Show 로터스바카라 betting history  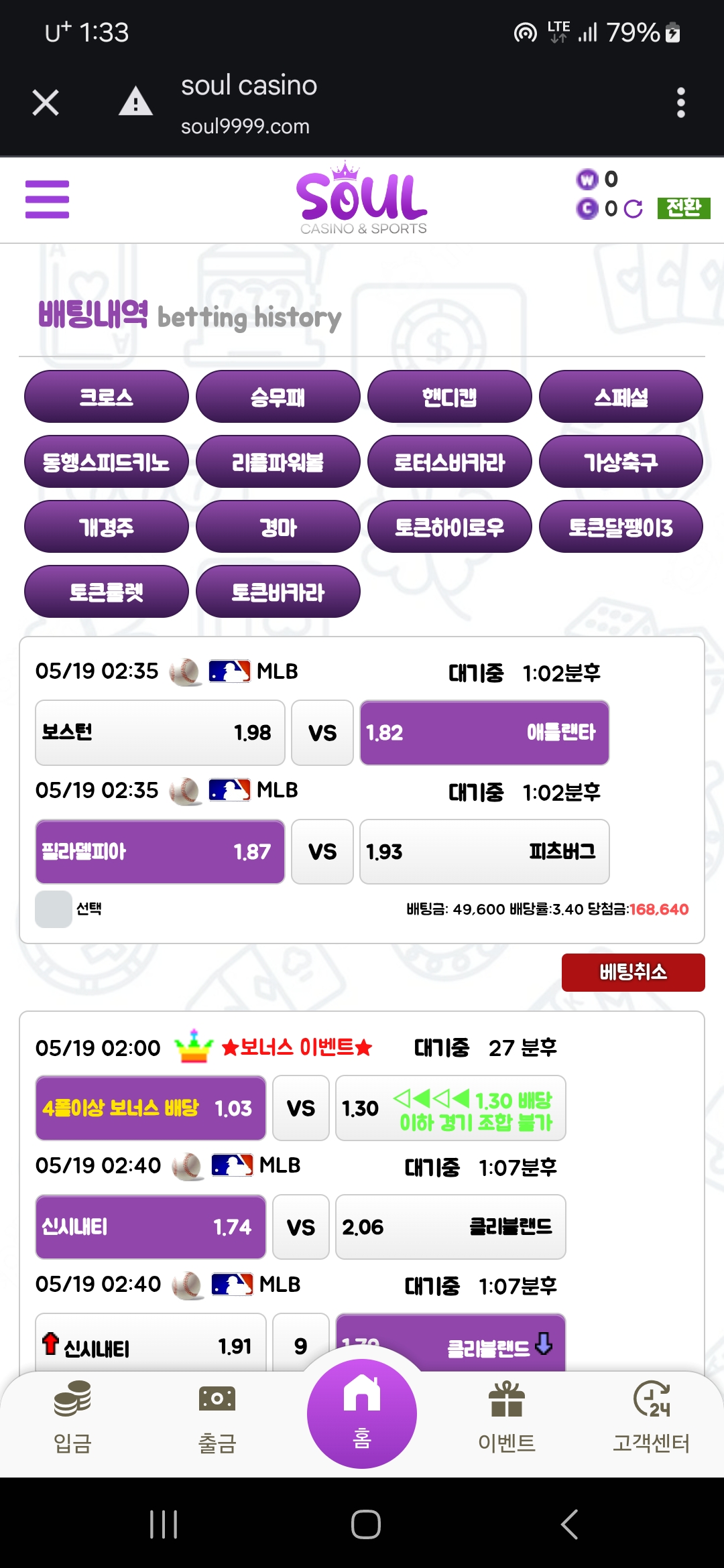(450, 462)
